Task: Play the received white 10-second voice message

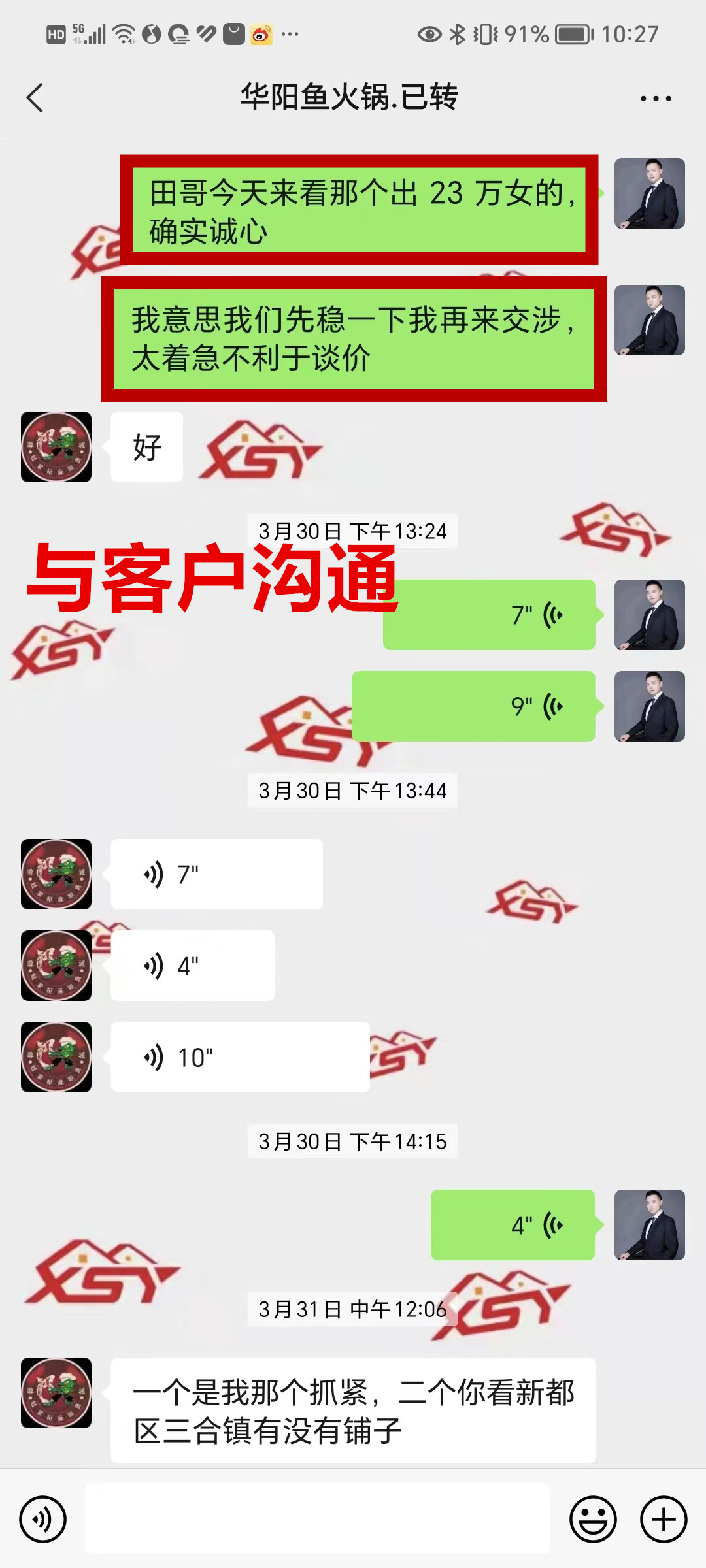Action: [x=240, y=1057]
